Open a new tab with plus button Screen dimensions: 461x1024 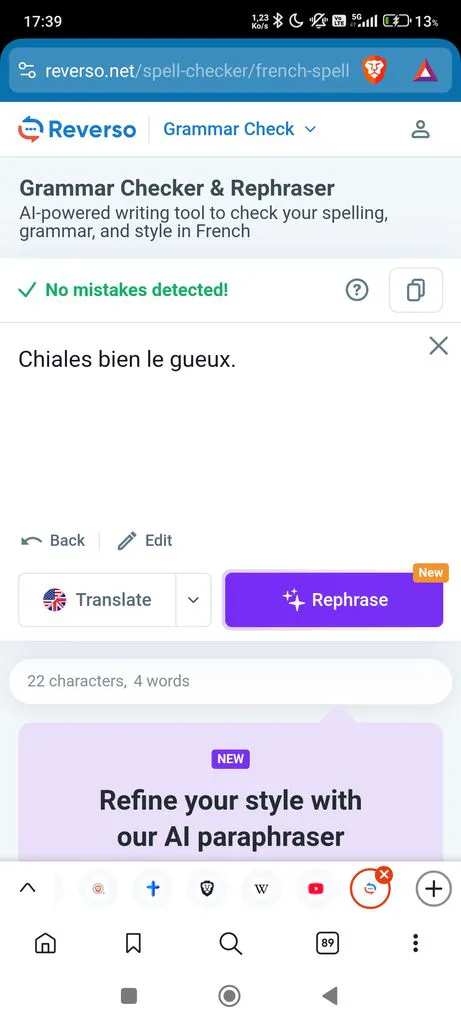click(434, 888)
